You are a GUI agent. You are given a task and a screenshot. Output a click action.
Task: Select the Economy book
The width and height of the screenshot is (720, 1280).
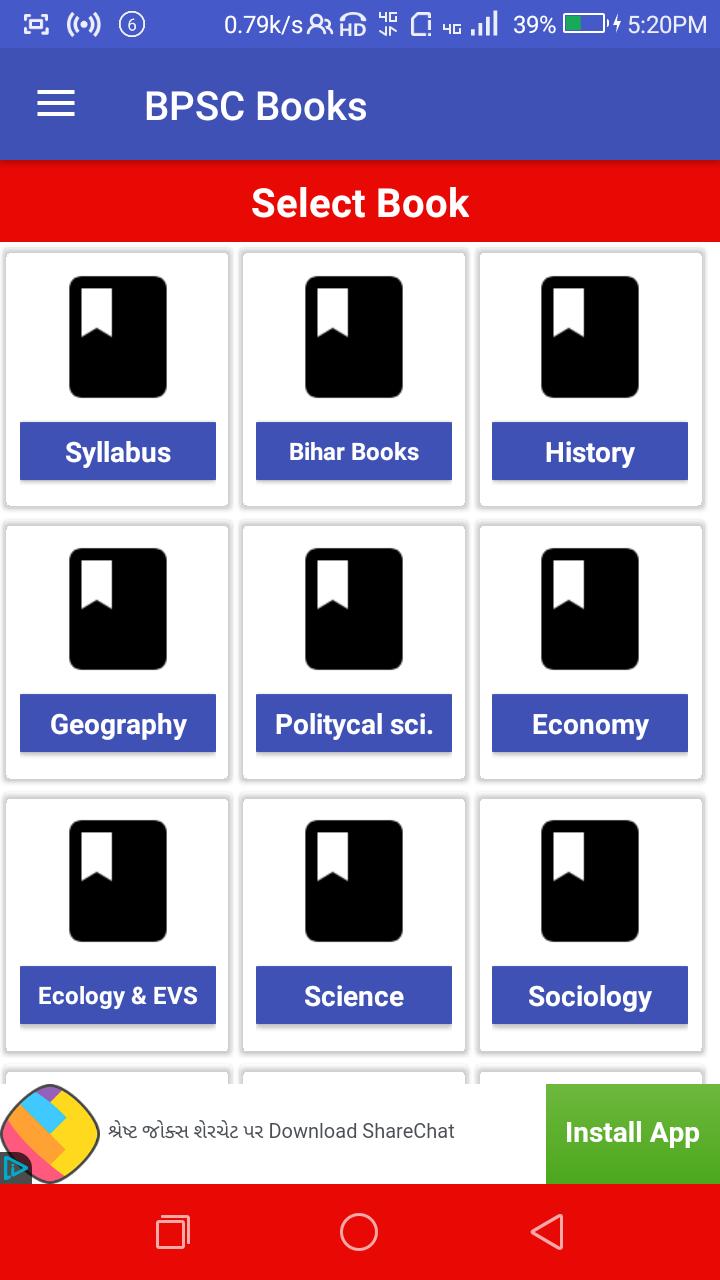pos(590,723)
